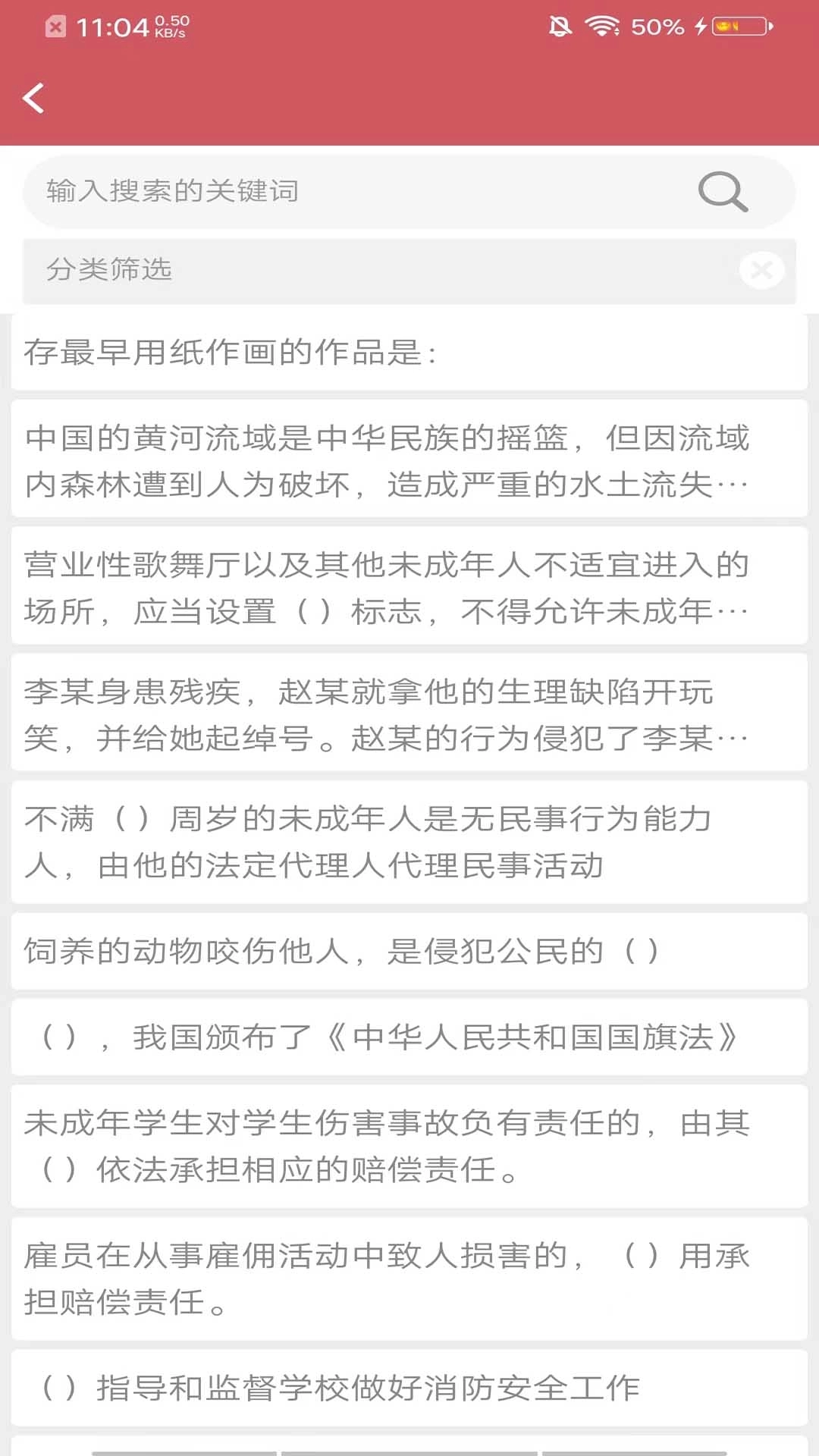Select the 最早用纸作画 question at top

409,350
